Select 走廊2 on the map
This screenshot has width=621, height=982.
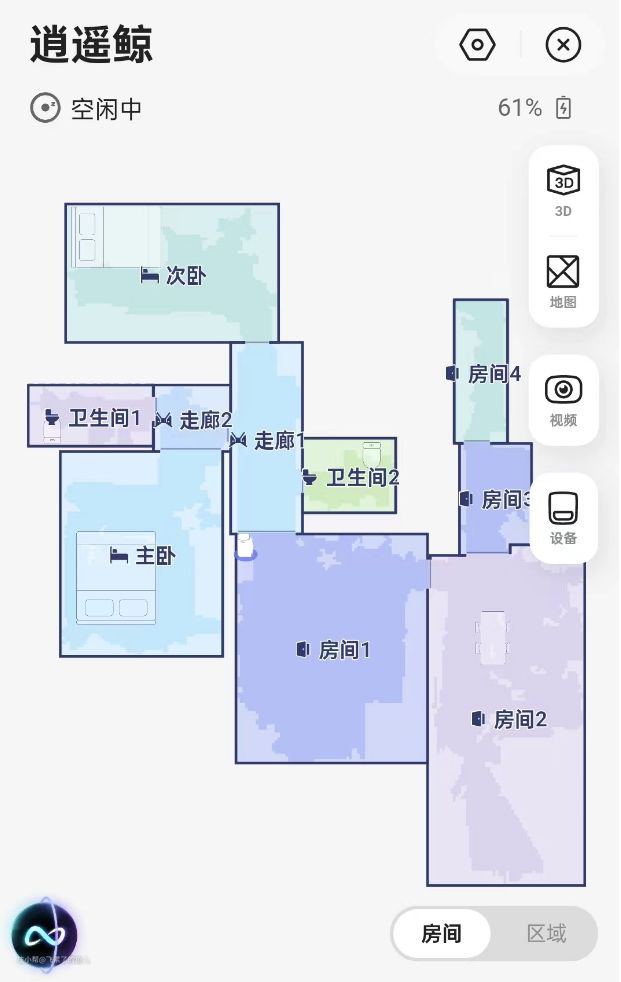194,420
